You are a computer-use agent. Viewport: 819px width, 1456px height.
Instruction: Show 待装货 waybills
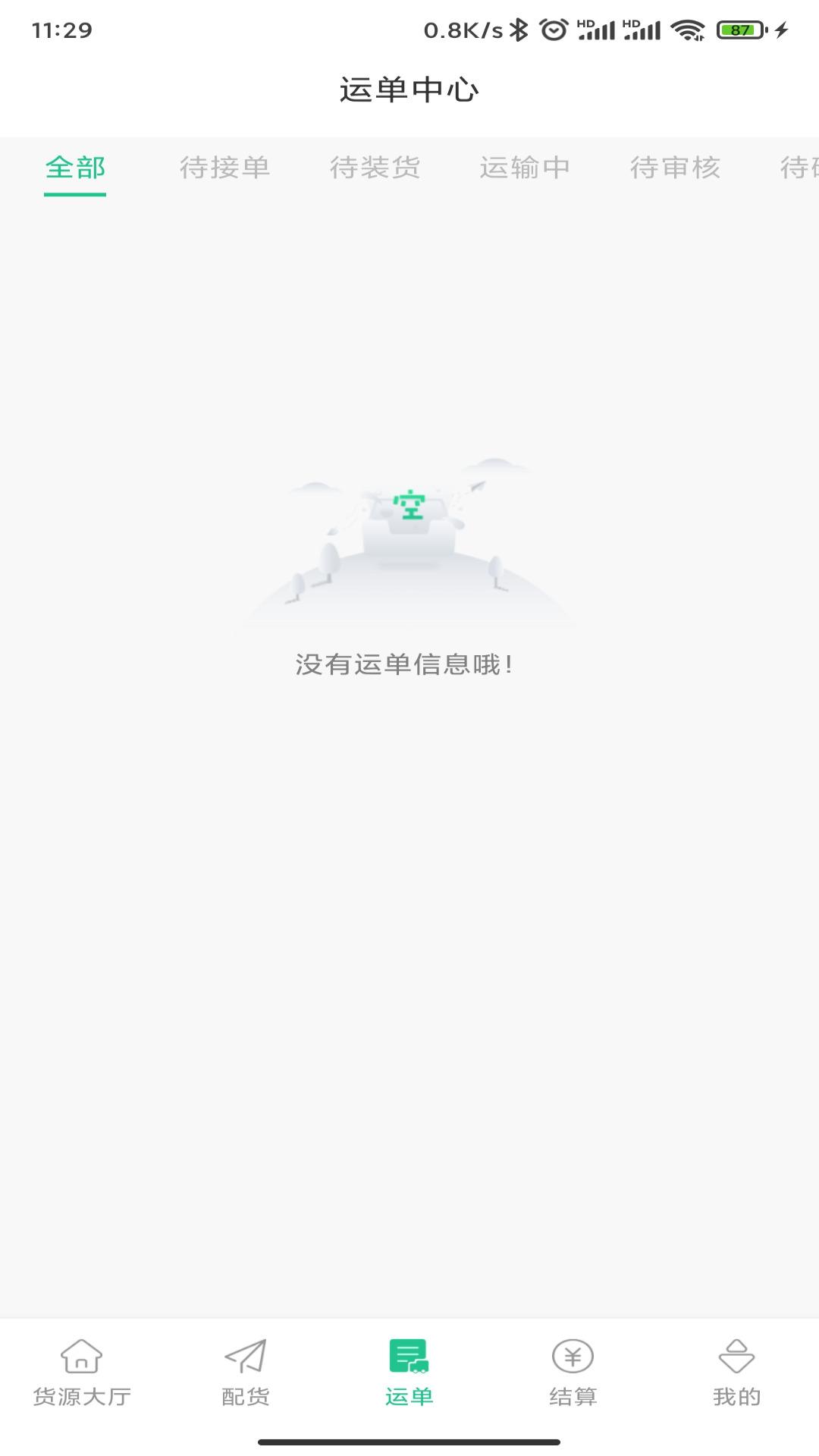click(375, 168)
